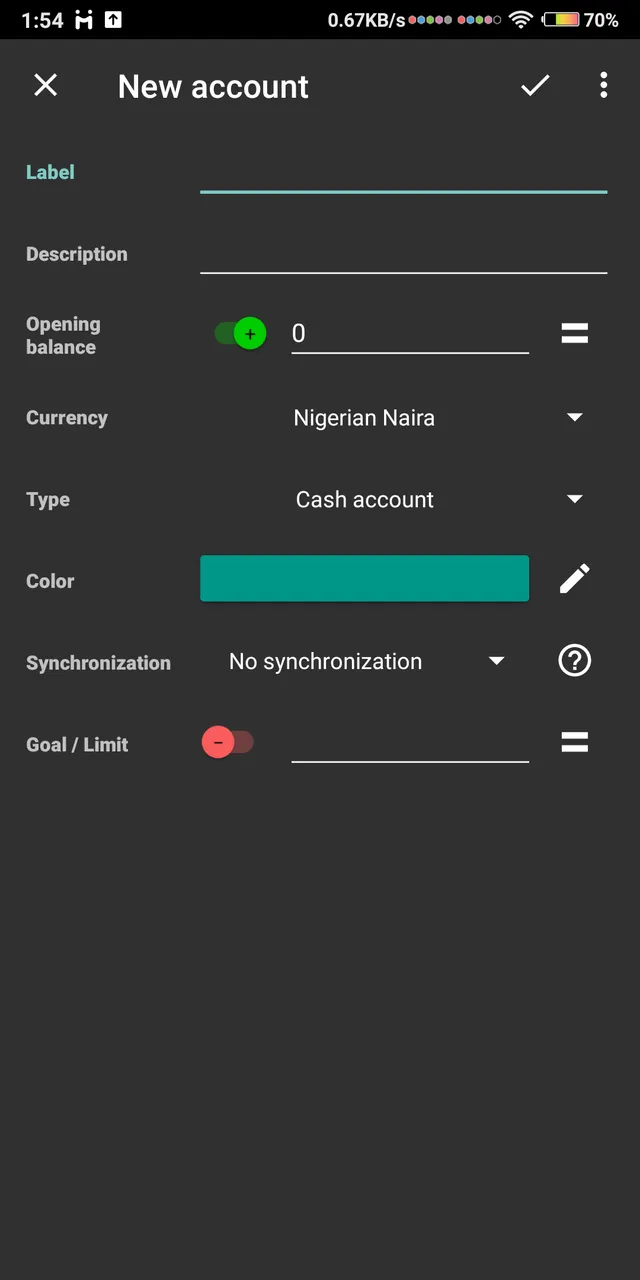Tap the Description field

403,253
